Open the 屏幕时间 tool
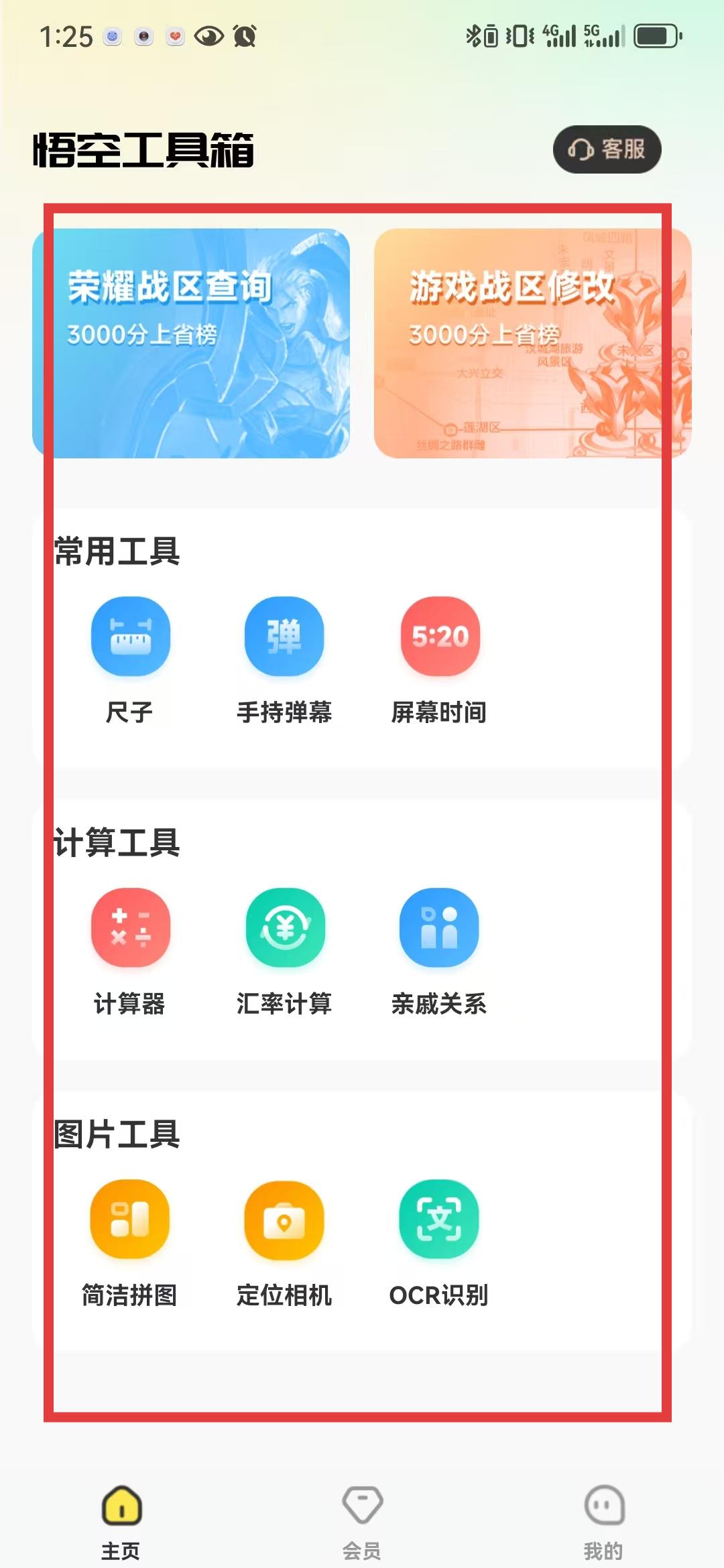This screenshot has height=1568, width=724. point(440,660)
